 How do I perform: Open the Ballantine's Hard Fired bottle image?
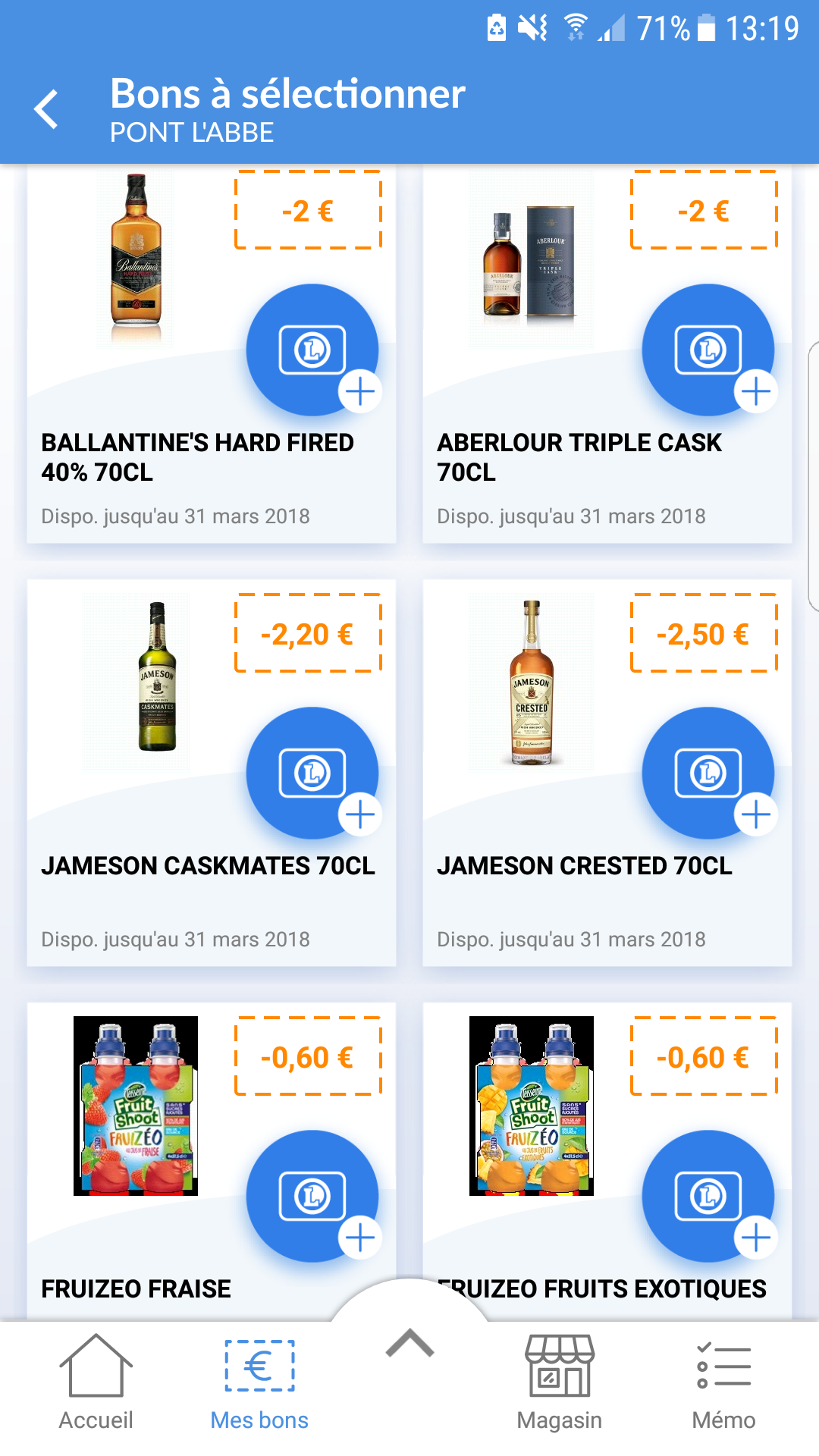[x=136, y=259]
